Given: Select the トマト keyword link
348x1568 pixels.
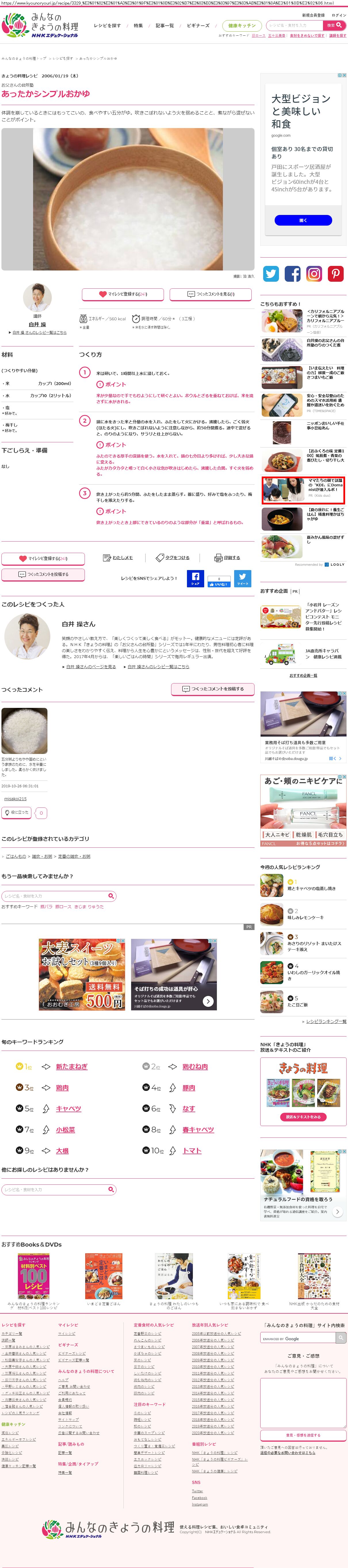Looking at the screenshot, I should (x=192, y=1150).
